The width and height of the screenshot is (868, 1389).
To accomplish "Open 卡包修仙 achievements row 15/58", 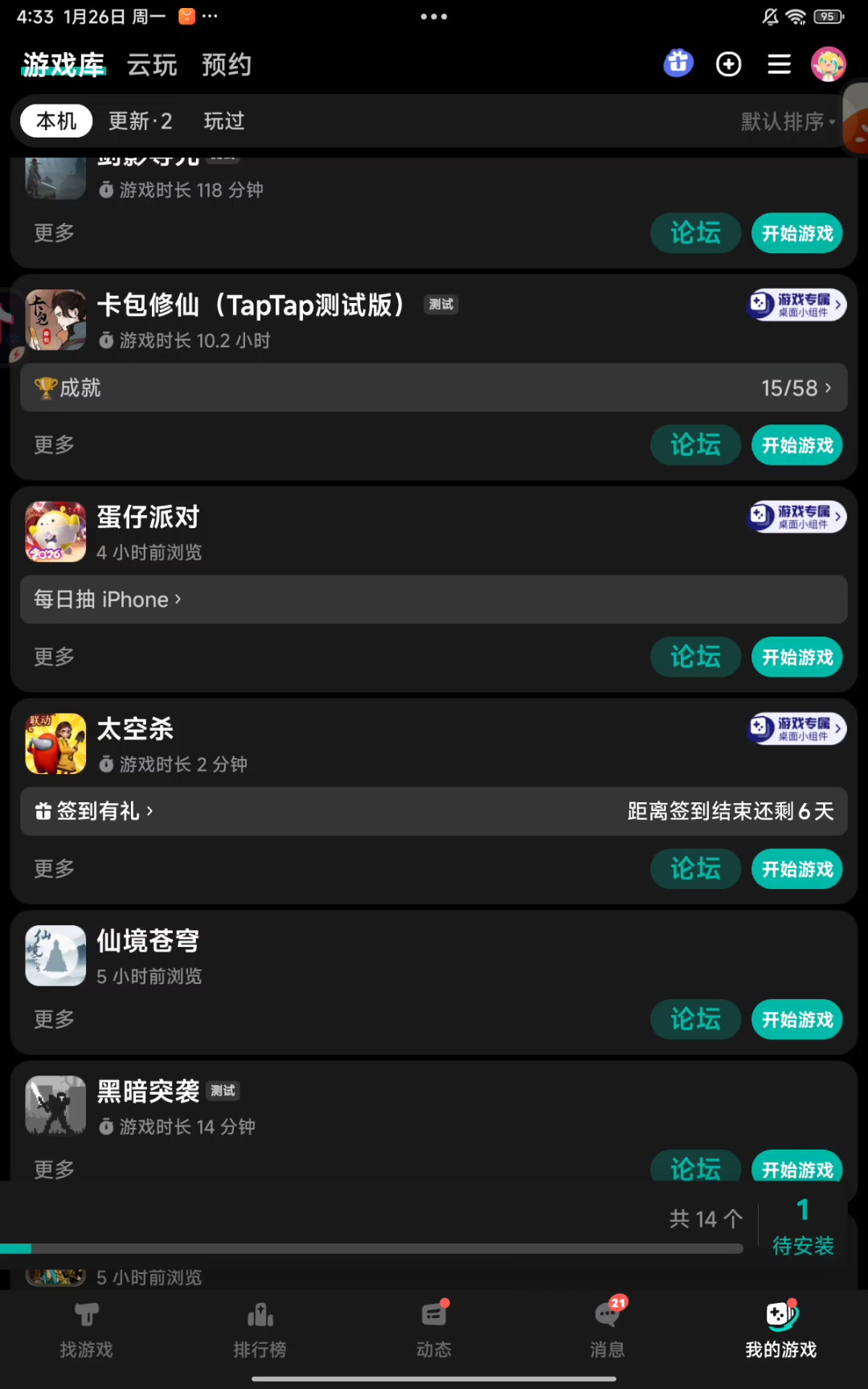I will tap(434, 388).
